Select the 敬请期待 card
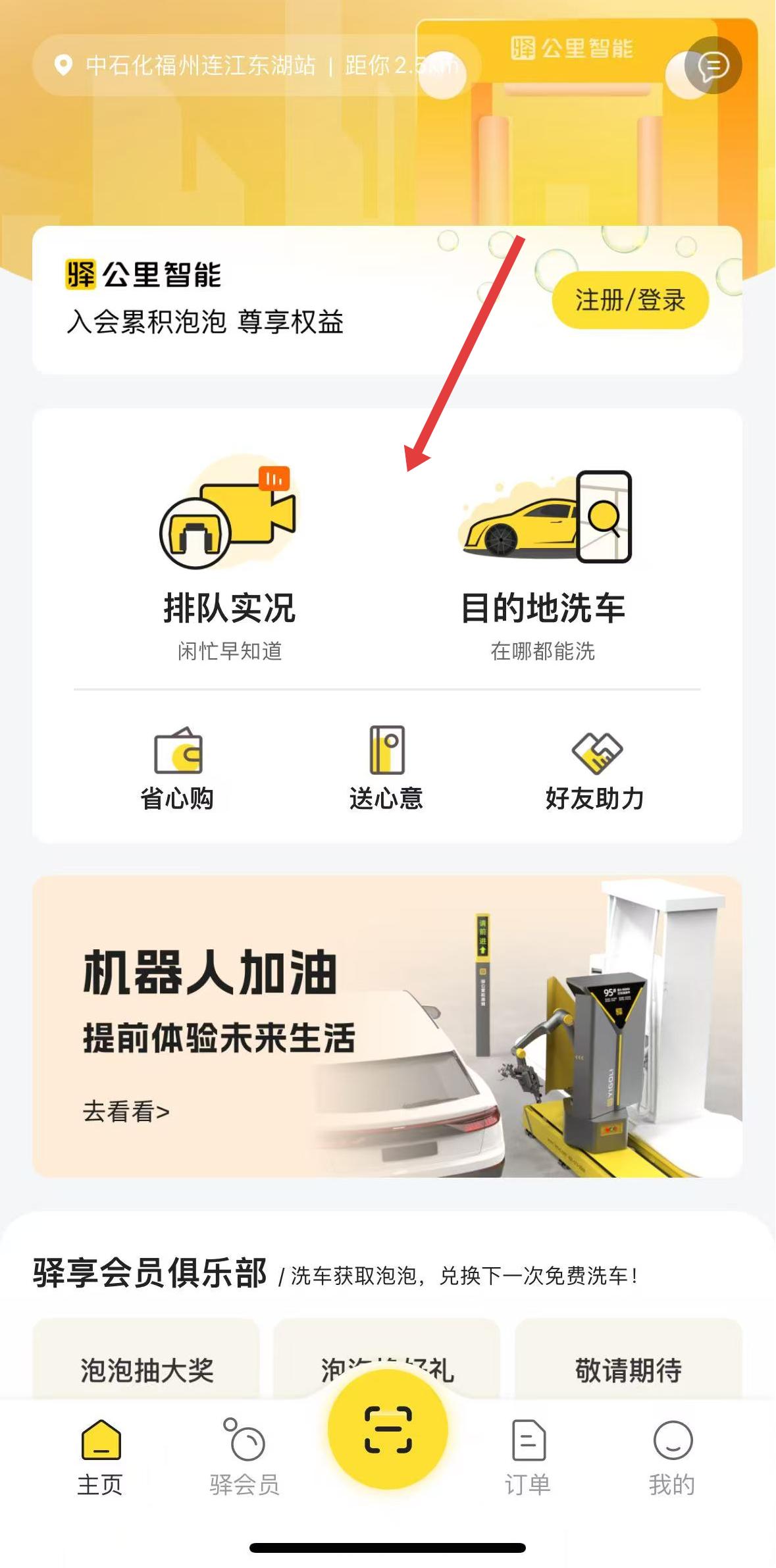The height and width of the screenshot is (1568, 776). [629, 1359]
